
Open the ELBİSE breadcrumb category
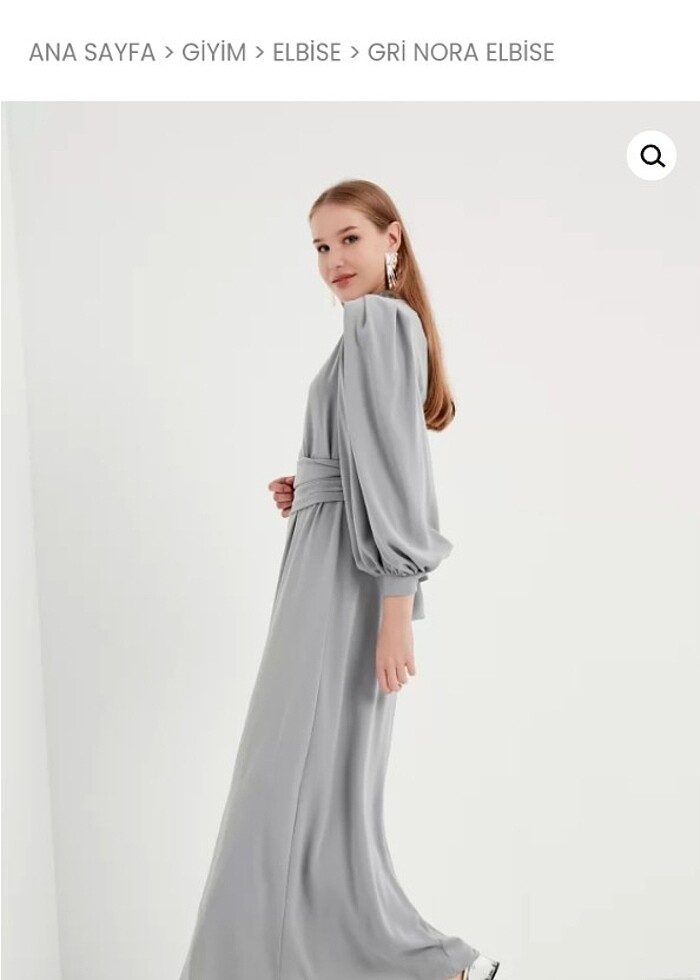click(306, 53)
